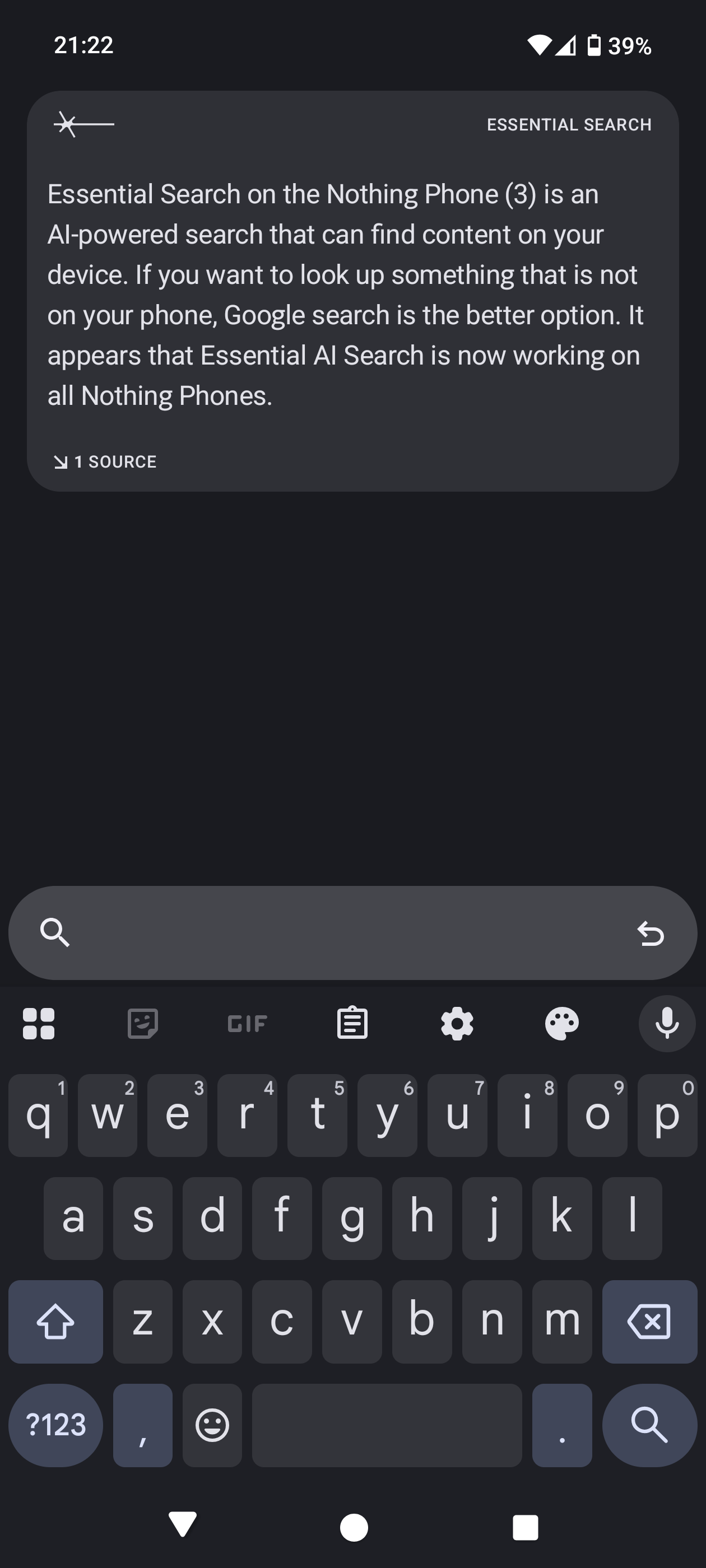
Task: Switch to the ?123 symbols keyboard
Action: [55, 1426]
